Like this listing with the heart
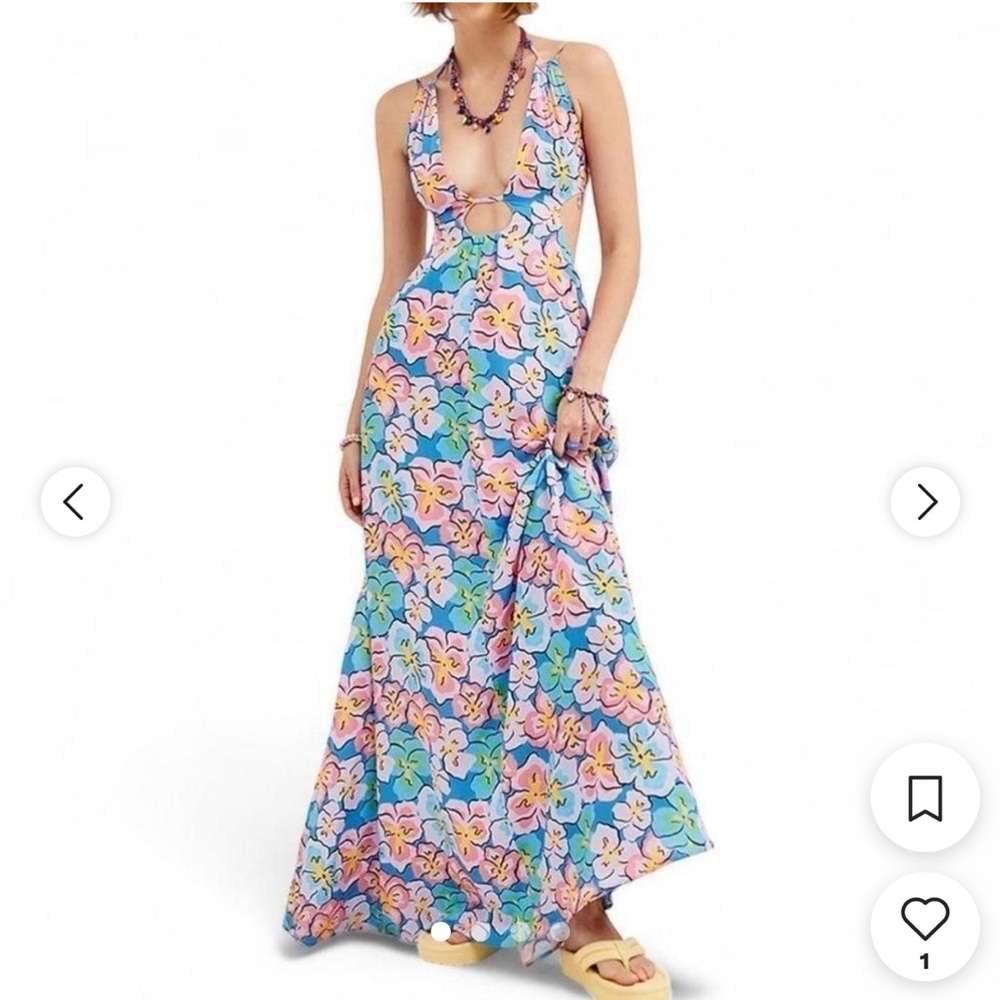The image size is (1000, 1000). click(924, 920)
